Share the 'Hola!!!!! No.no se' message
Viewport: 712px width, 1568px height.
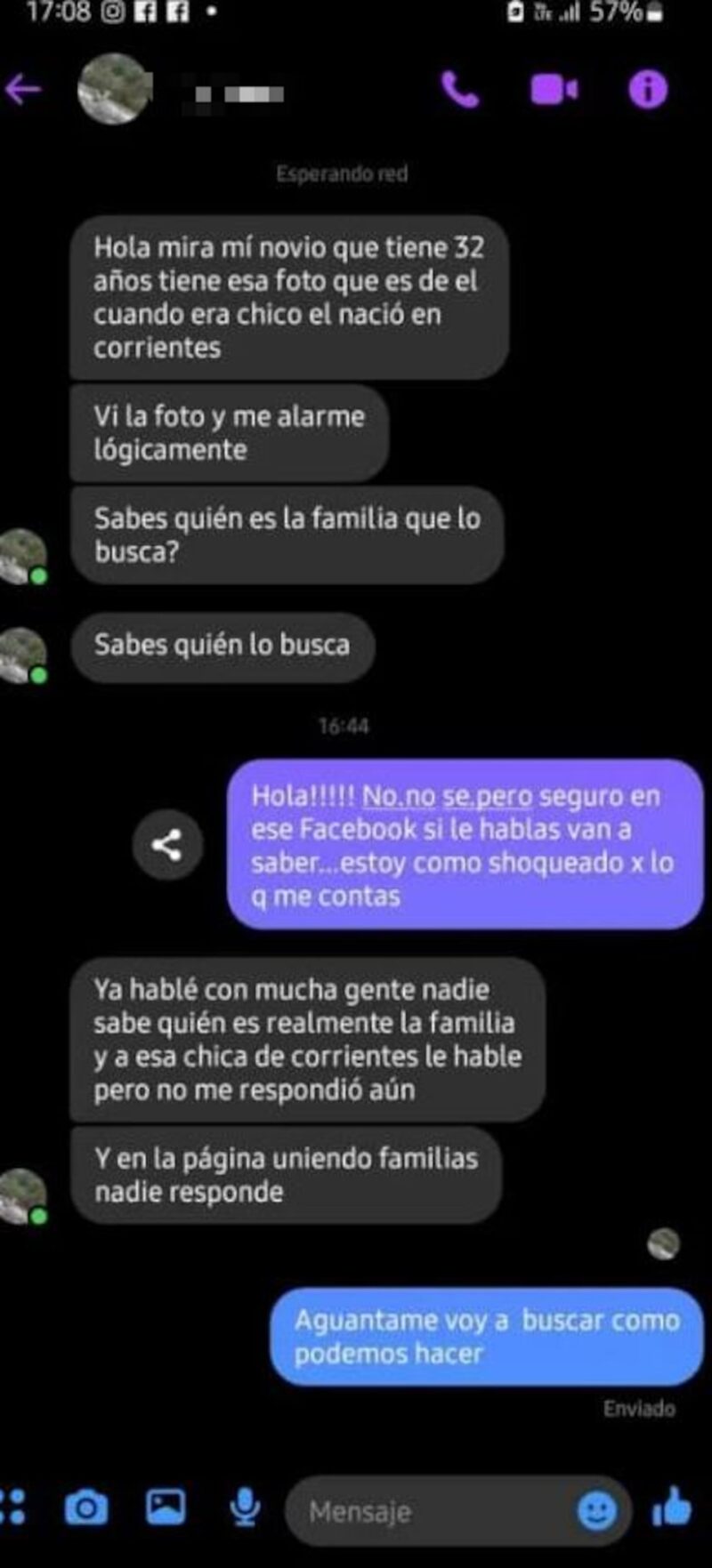pyautogui.click(x=167, y=844)
